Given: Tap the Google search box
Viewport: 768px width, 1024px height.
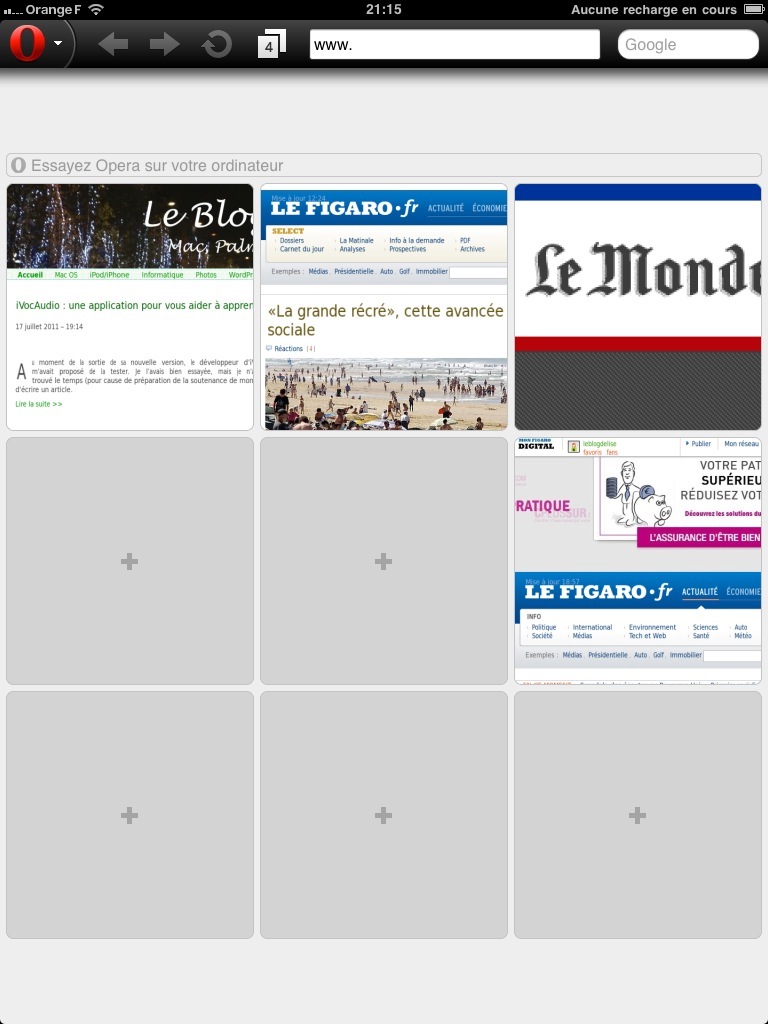Looking at the screenshot, I should [688, 44].
